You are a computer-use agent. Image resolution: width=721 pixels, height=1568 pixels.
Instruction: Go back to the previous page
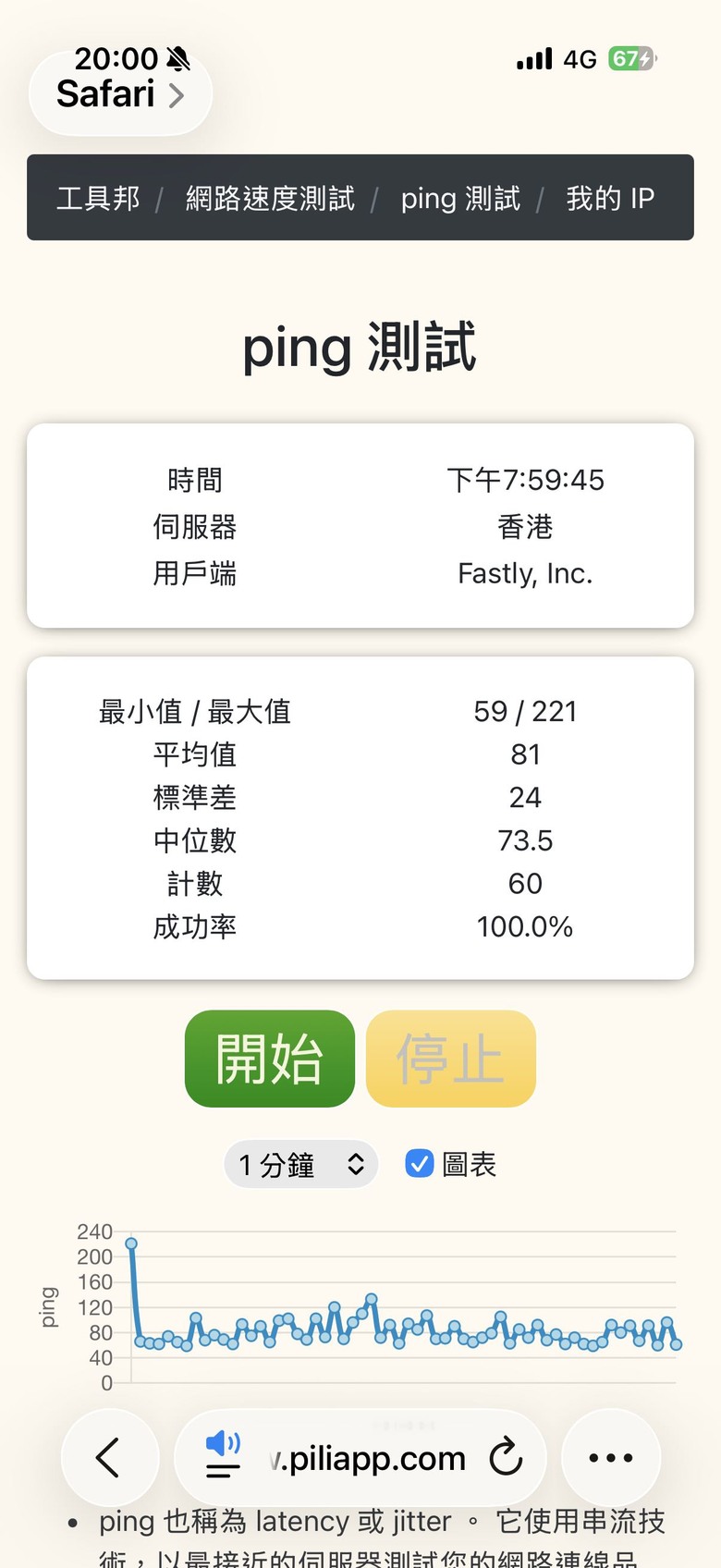(109, 1458)
